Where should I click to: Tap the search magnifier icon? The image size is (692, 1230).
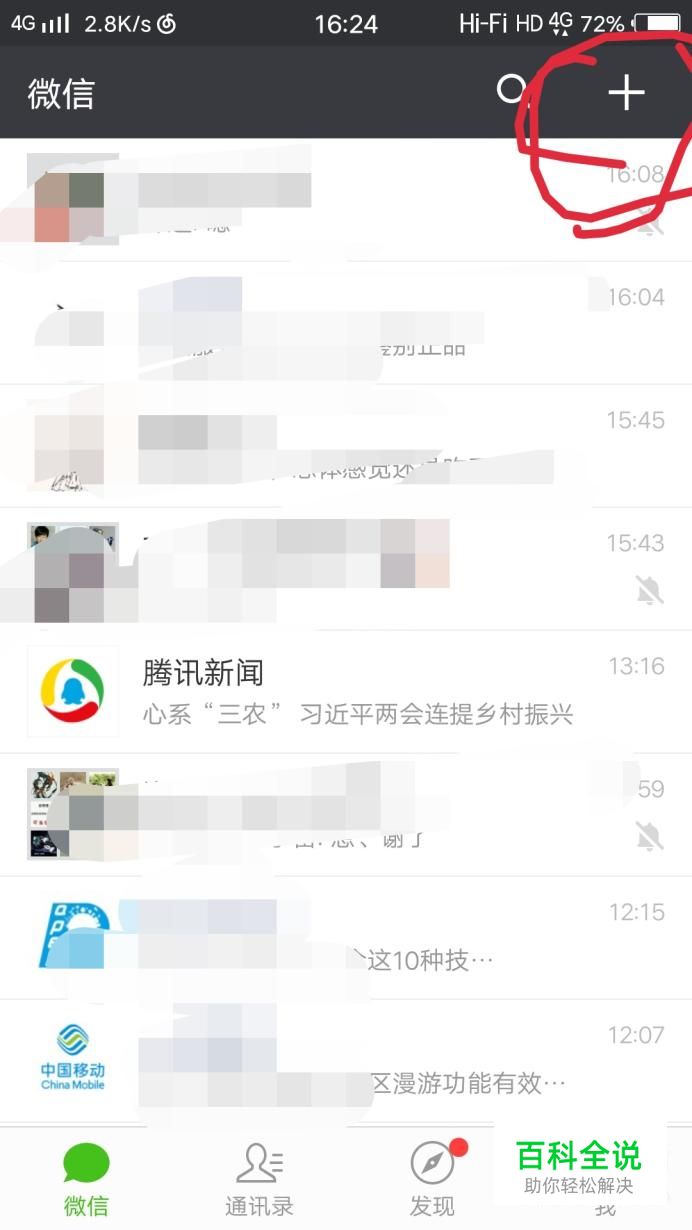[511, 90]
